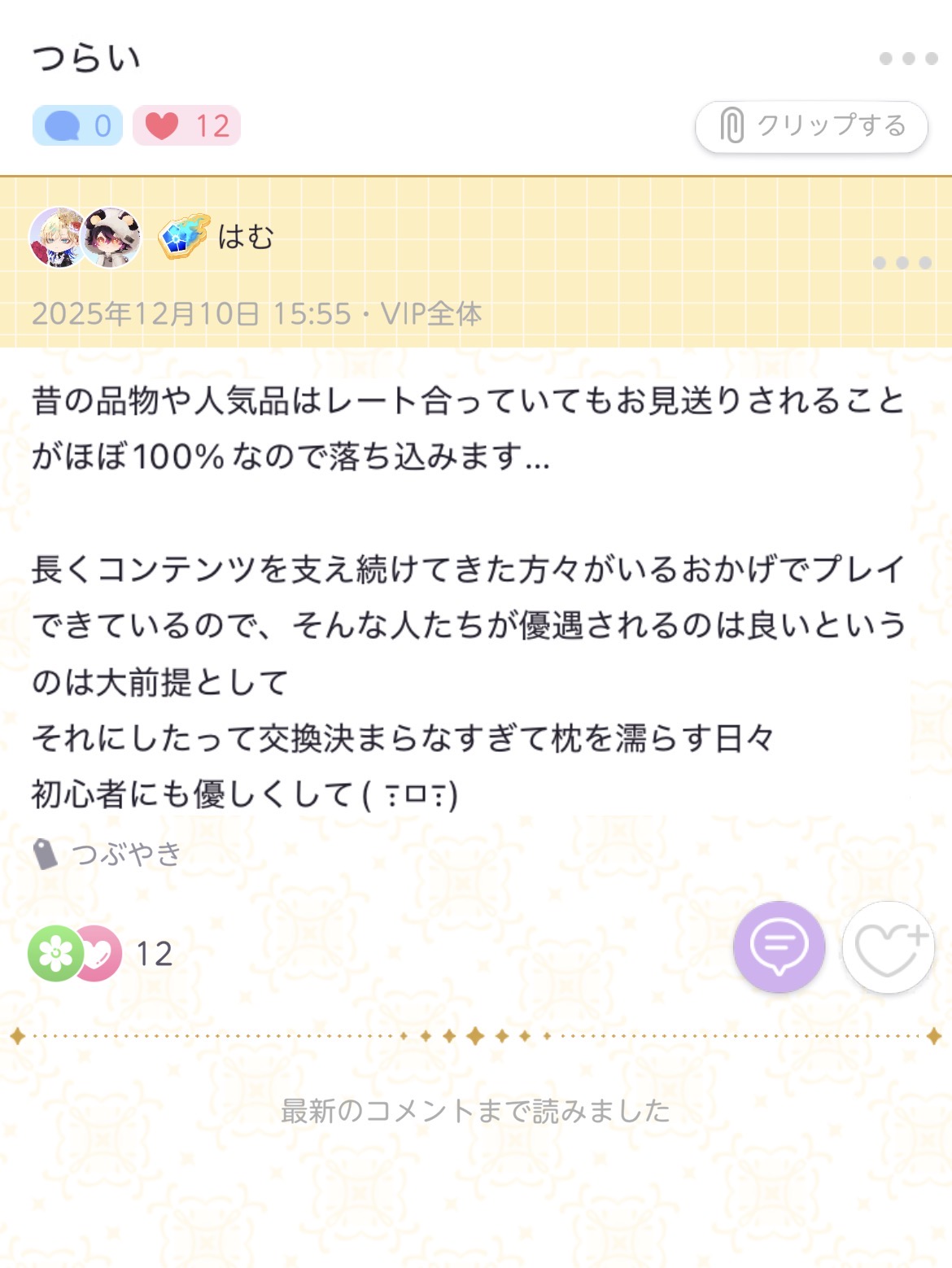This screenshot has width=952, height=1268.
Task: Open the blue comment count chip
Action: pyautogui.click(x=78, y=126)
